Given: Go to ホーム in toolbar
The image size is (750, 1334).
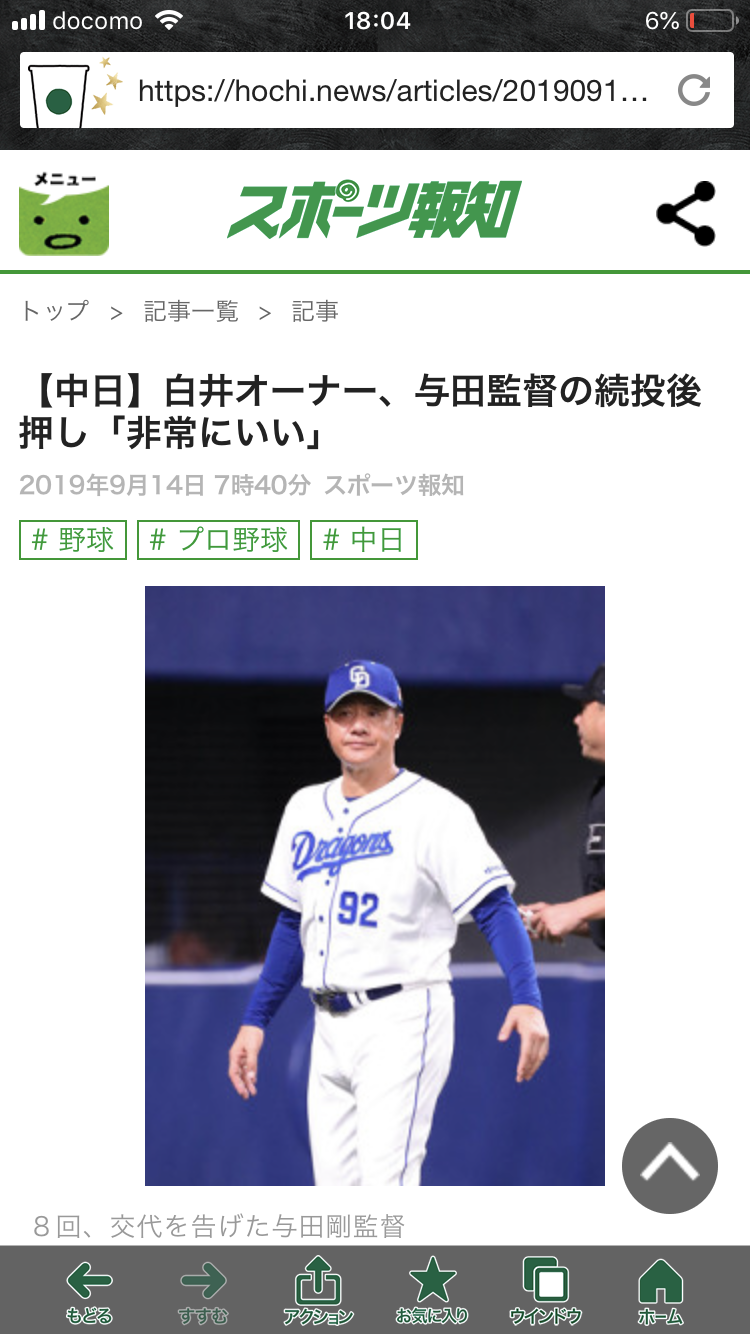Looking at the screenshot, I should point(660,1290).
